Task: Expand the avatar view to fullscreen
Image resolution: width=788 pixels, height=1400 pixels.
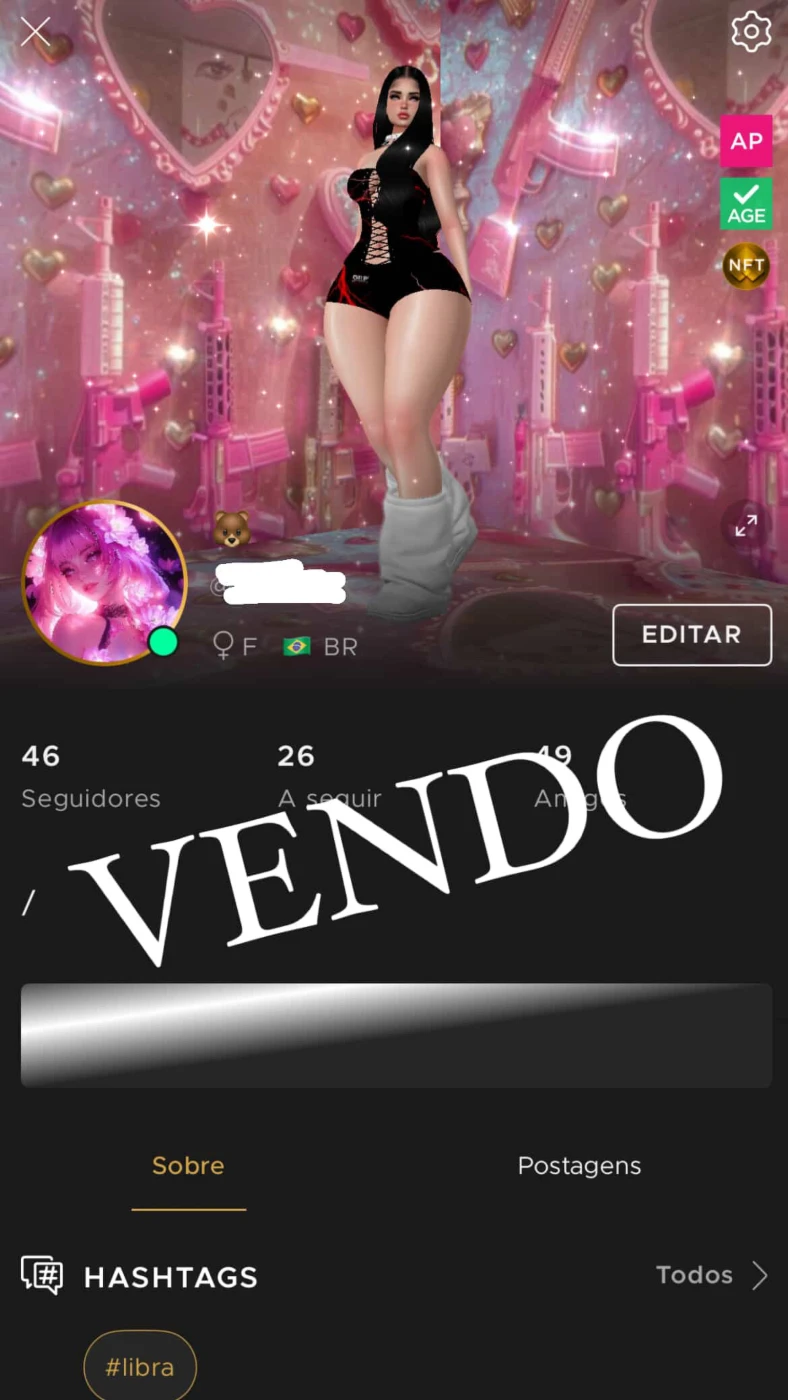Action: pos(746,525)
